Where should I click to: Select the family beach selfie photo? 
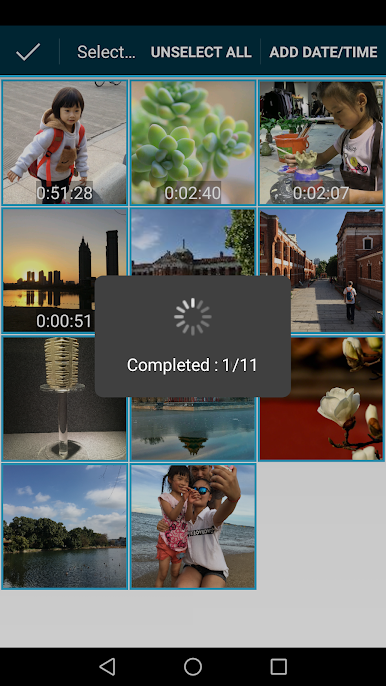[193, 526]
